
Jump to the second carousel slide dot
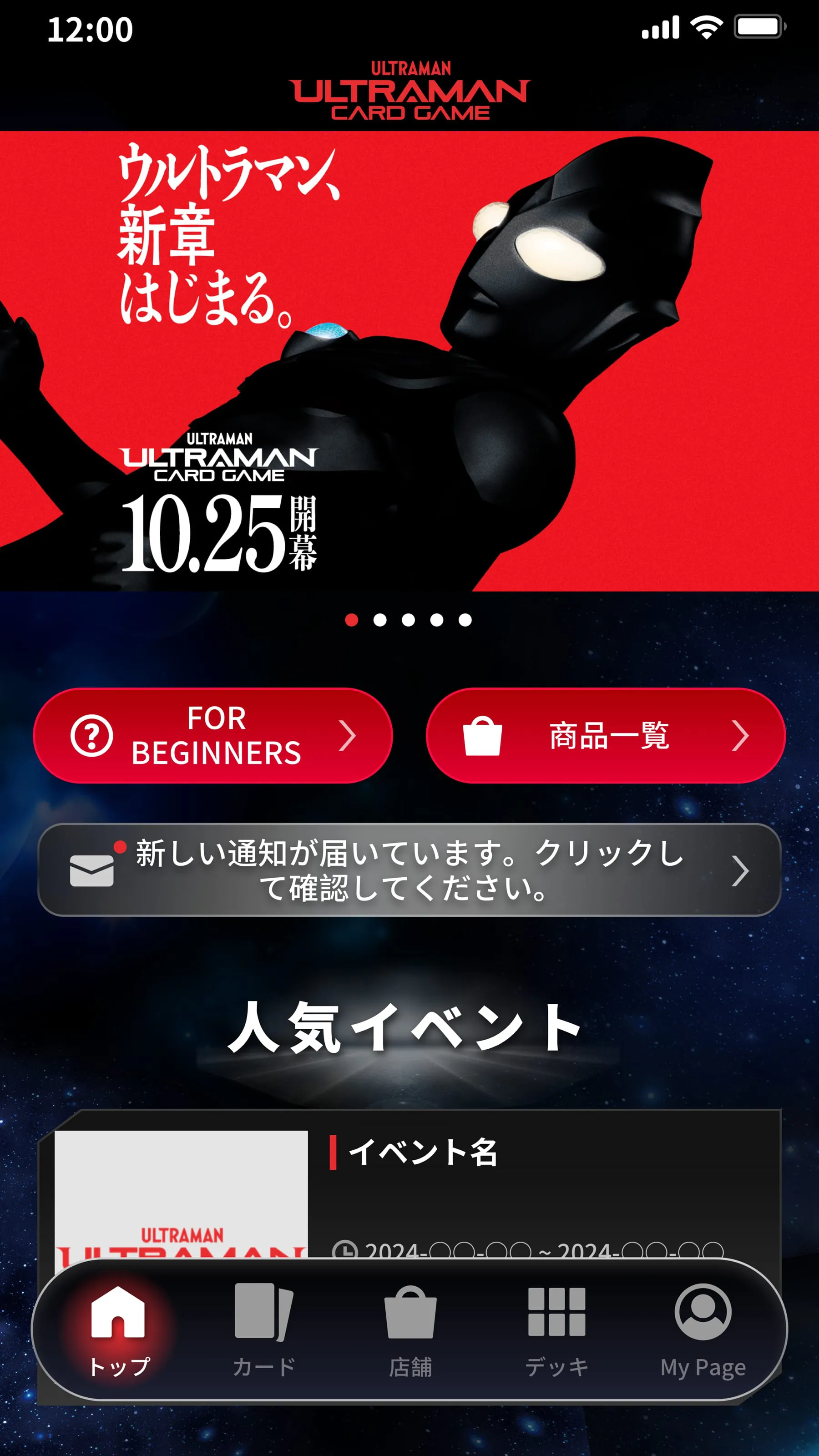(380, 620)
